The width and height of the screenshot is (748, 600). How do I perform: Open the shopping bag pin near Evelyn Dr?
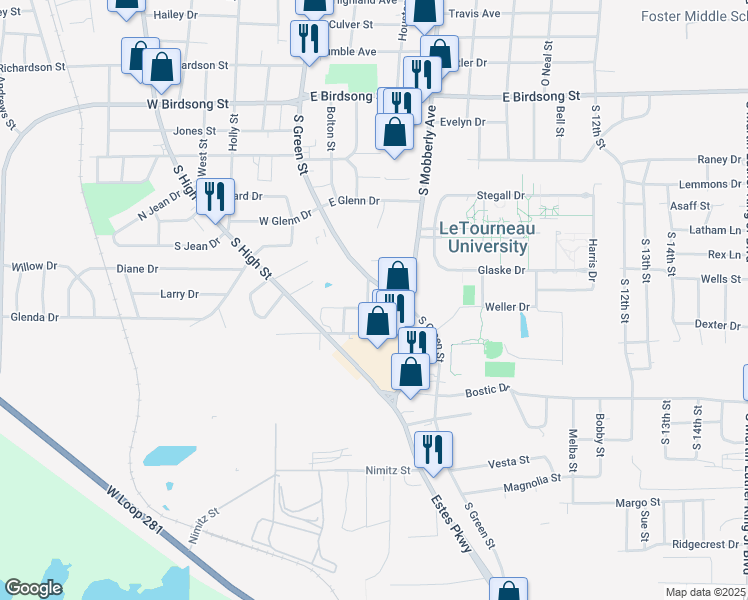point(395,132)
